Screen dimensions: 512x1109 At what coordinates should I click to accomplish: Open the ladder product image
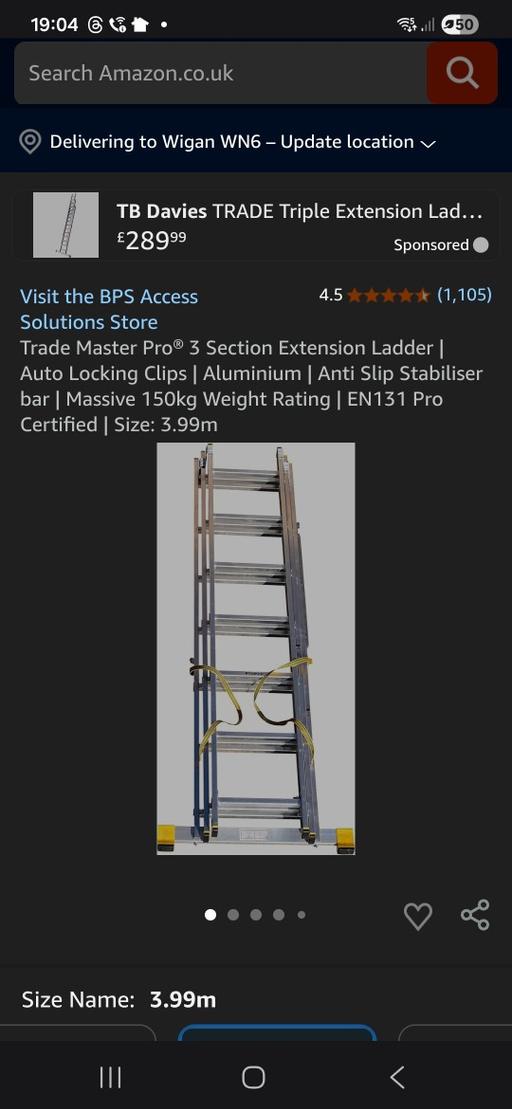pos(256,649)
